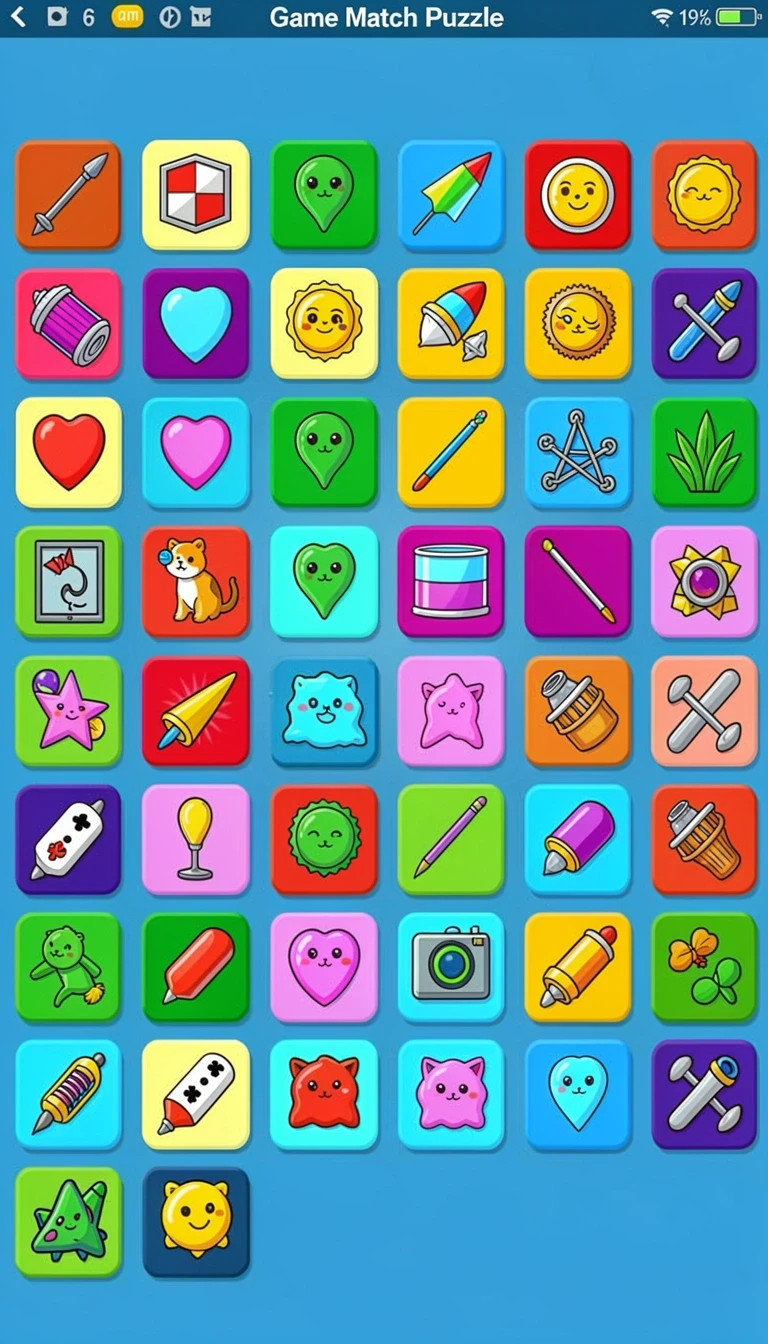
Task: Select the purple gem flower tile
Action: point(705,582)
